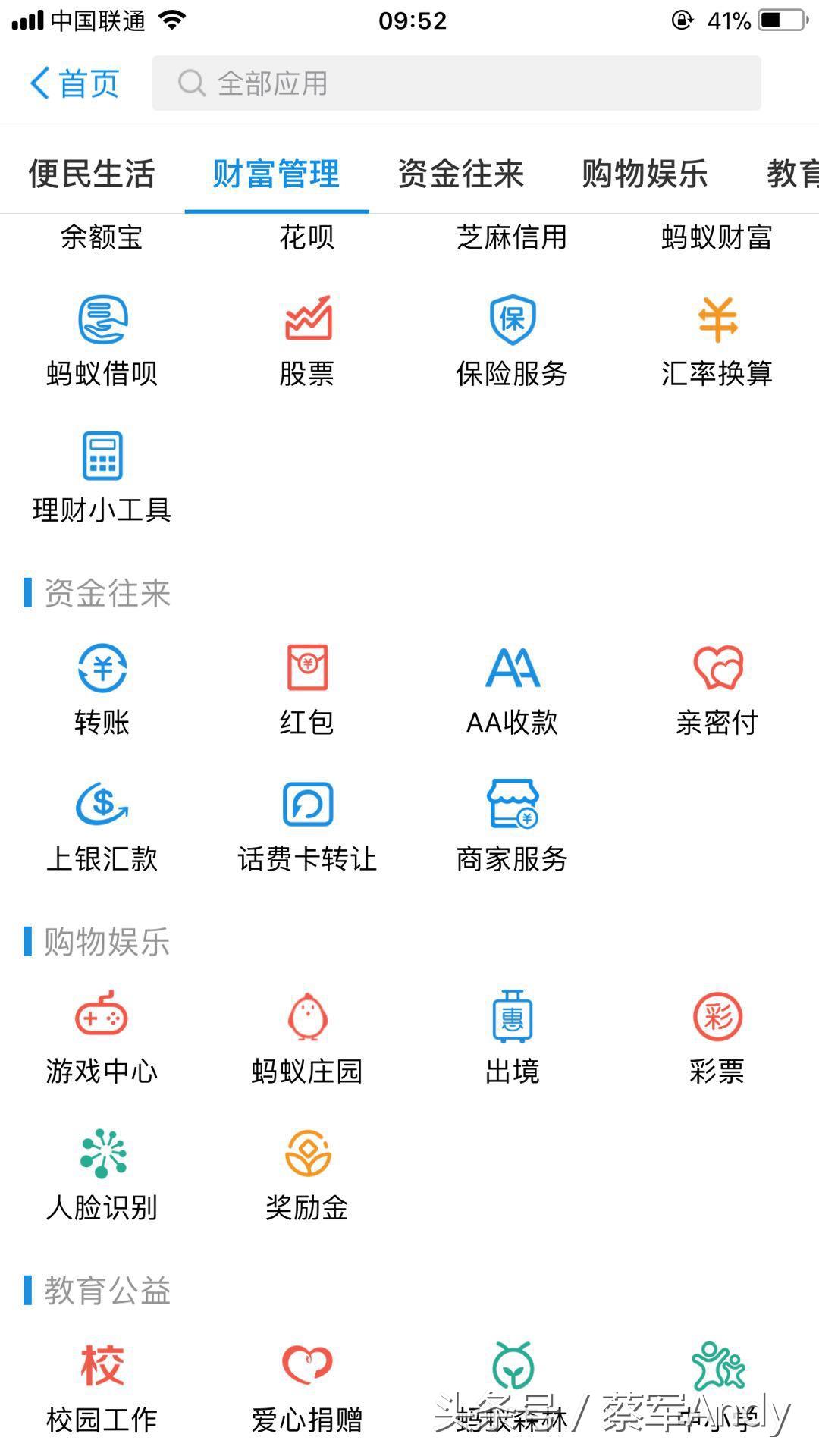Switch to the 便民生活 tab
The width and height of the screenshot is (819, 1456).
pos(92,174)
